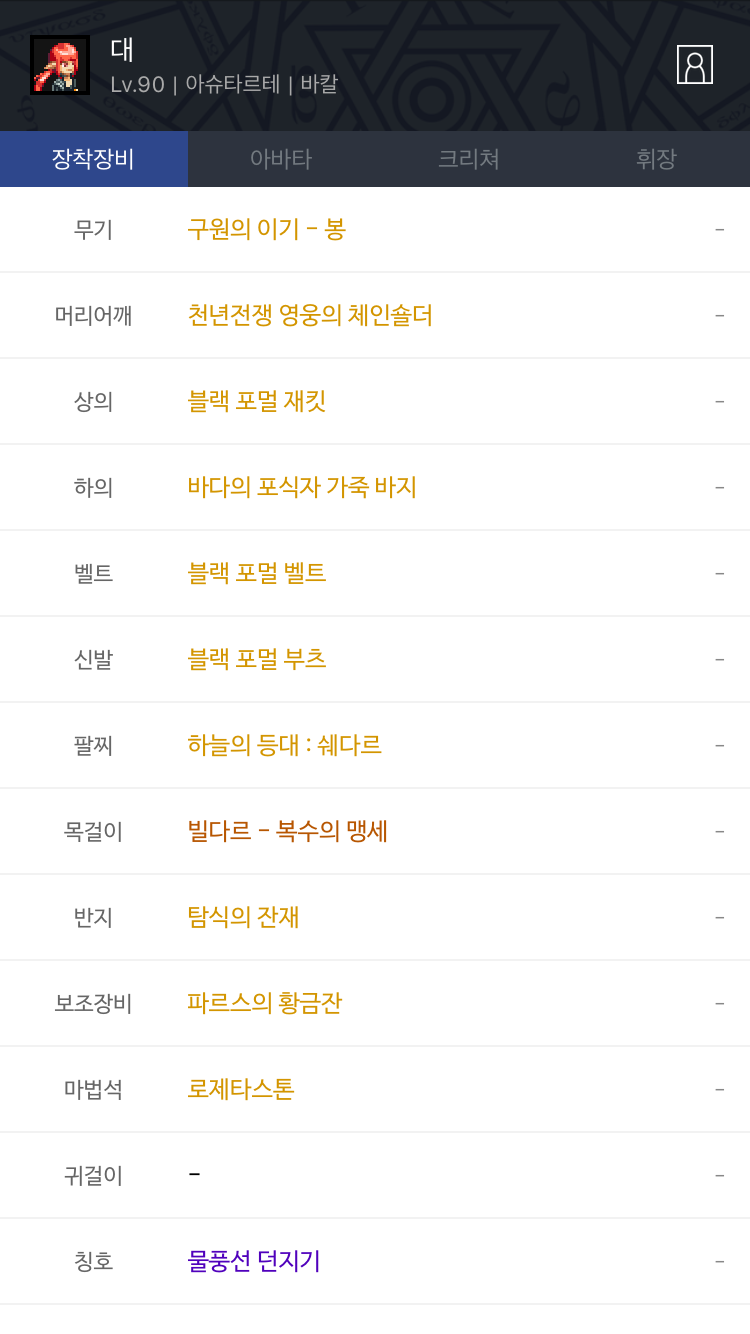750x1334 pixels.
Task: Open 블랙 포멀 벨트 item
Action: click(x=257, y=573)
